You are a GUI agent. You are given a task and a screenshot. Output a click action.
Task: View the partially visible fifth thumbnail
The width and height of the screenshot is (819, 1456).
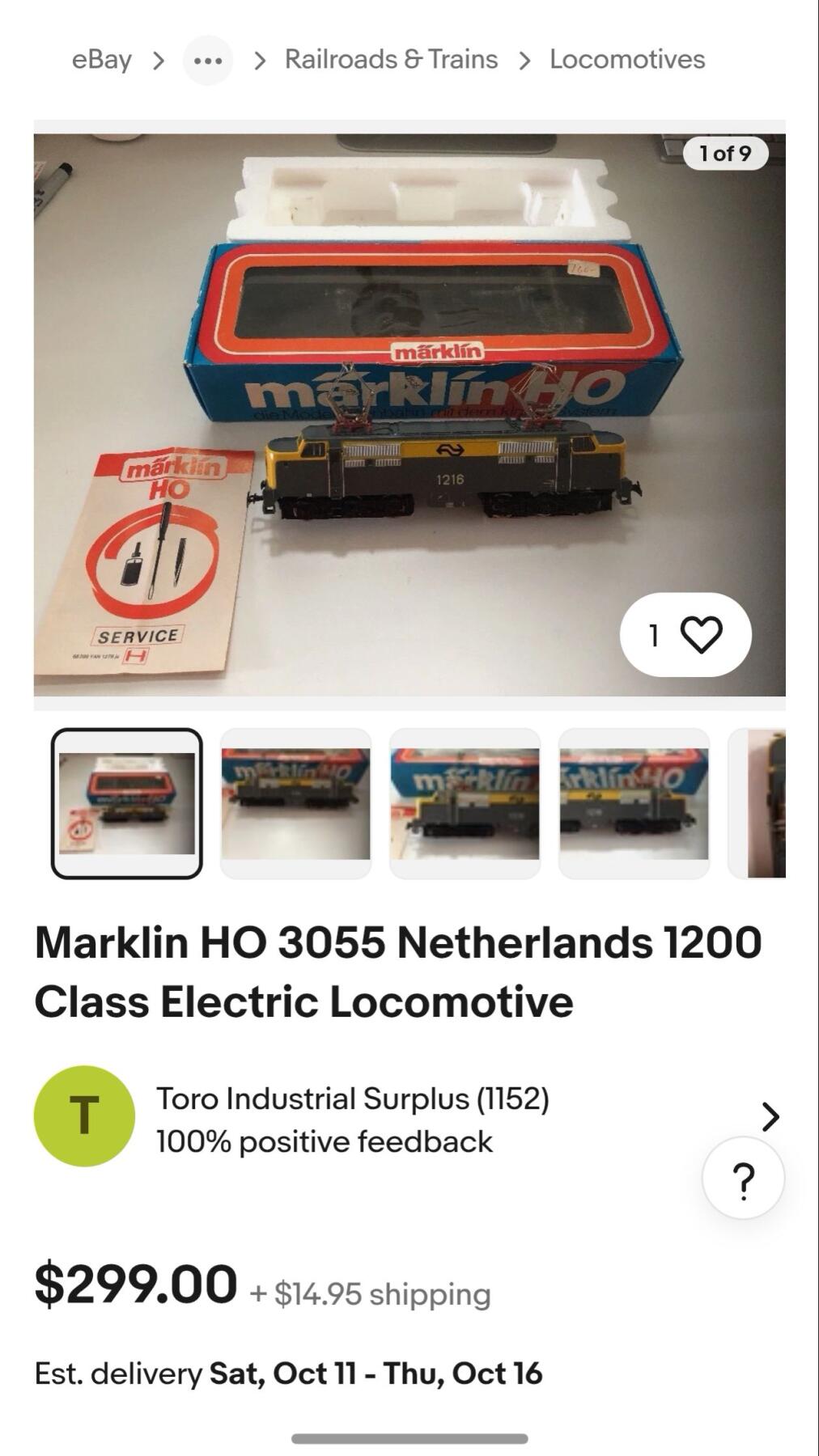[761, 803]
